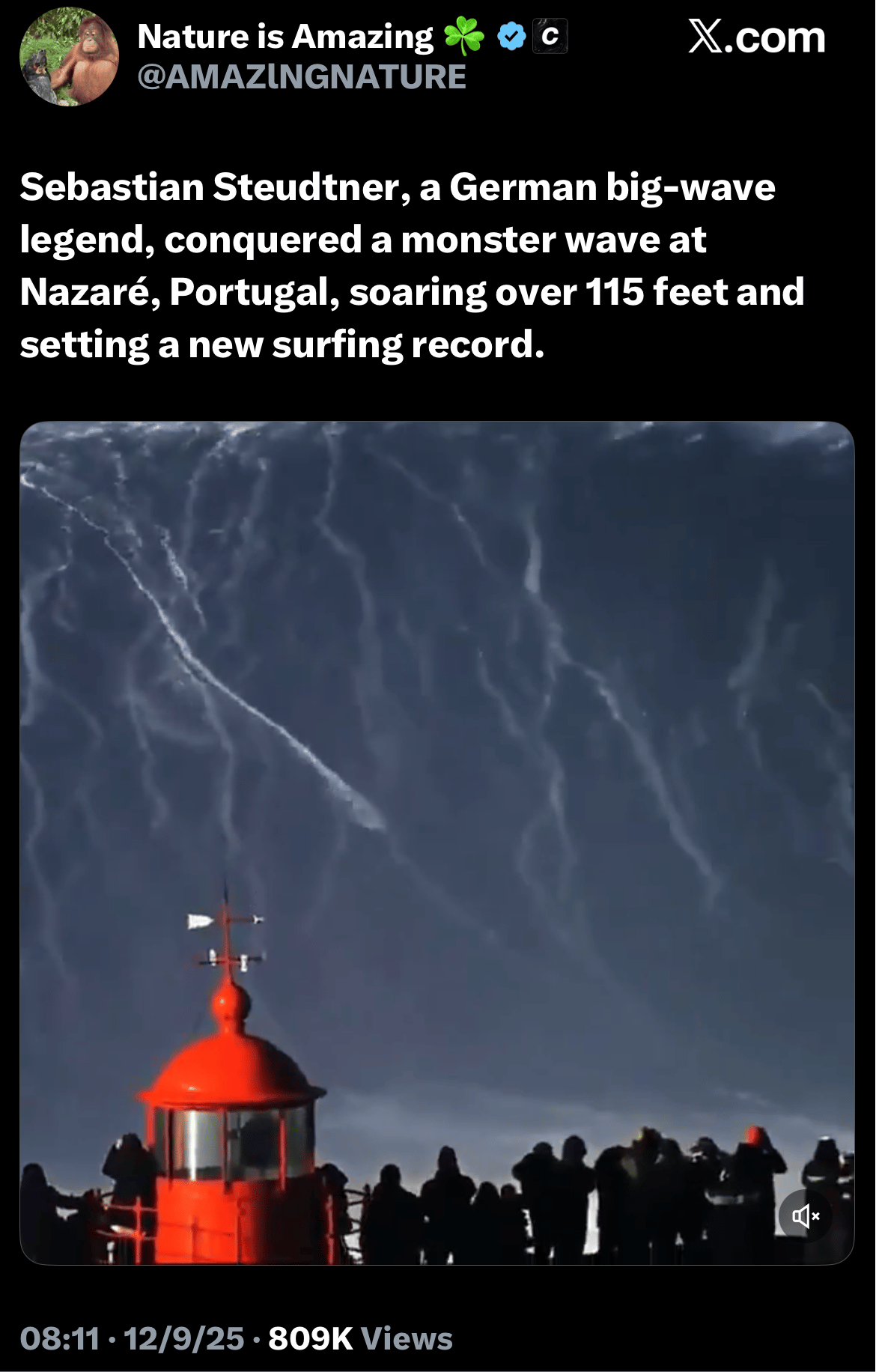Open the @AMAZlNGNATURE account name
876x1372 pixels.
(302, 77)
